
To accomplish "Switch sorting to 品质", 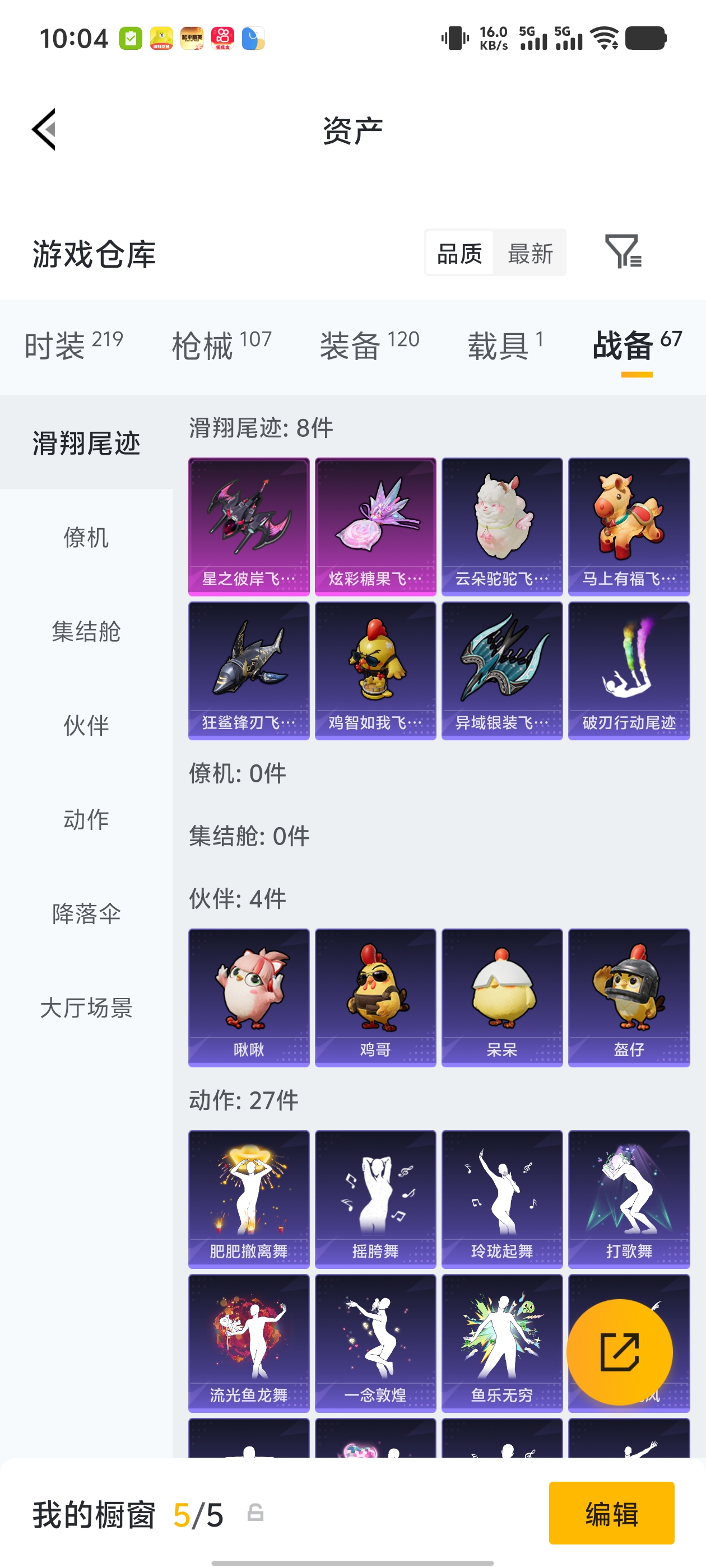I will [459, 253].
